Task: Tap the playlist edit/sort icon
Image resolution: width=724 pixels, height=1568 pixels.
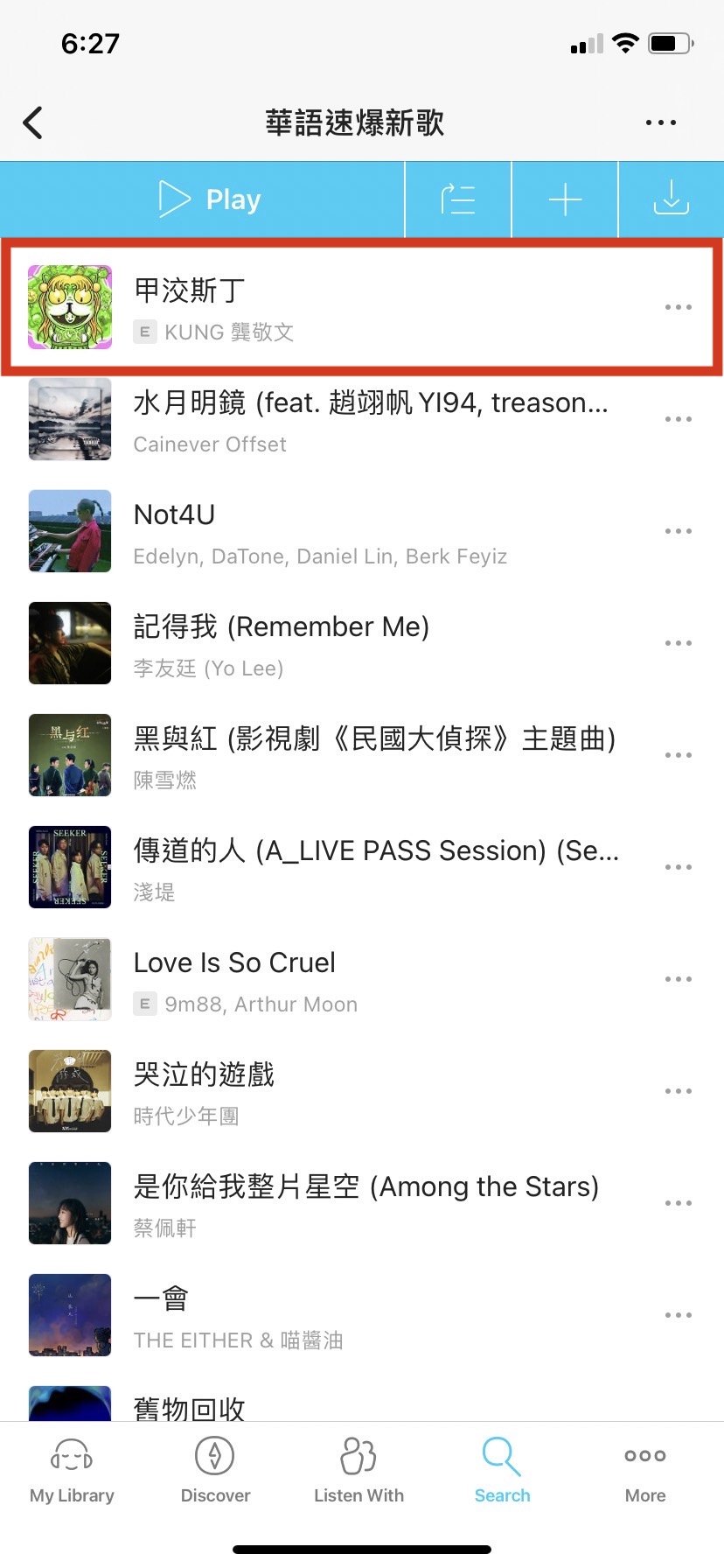Action: (x=458, y=199)
